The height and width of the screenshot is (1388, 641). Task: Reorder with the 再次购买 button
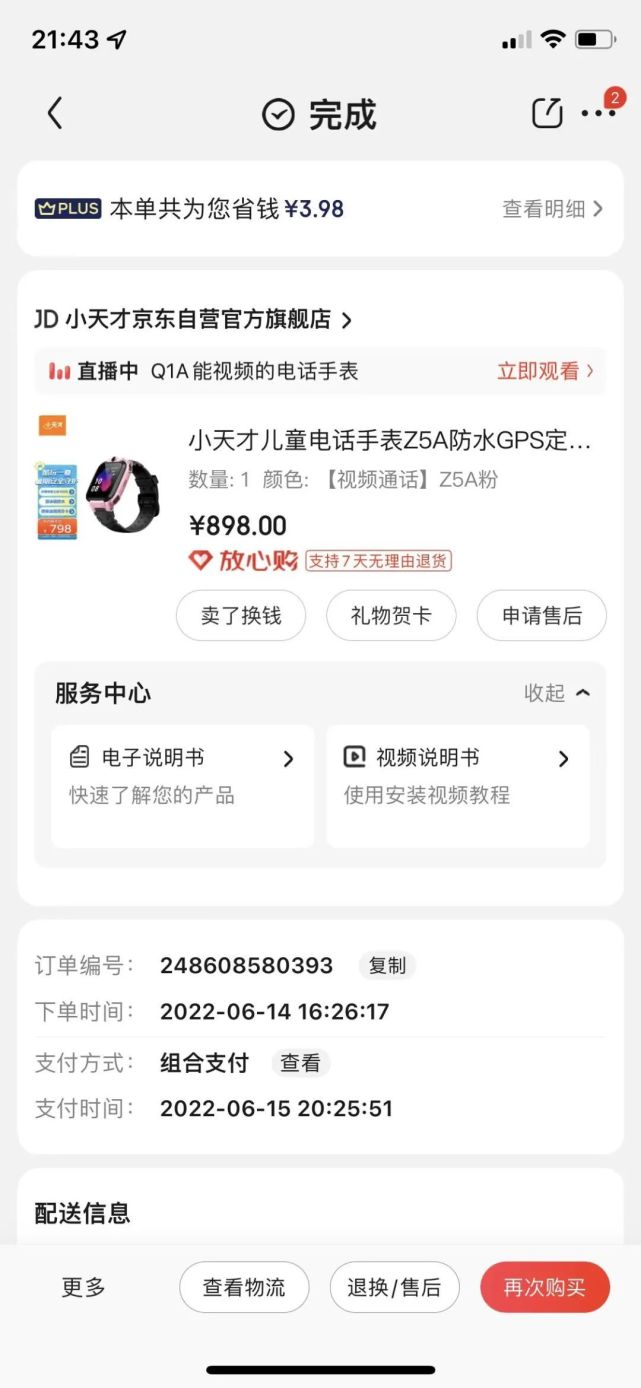pyautogui.click(x=544, y=1287)
